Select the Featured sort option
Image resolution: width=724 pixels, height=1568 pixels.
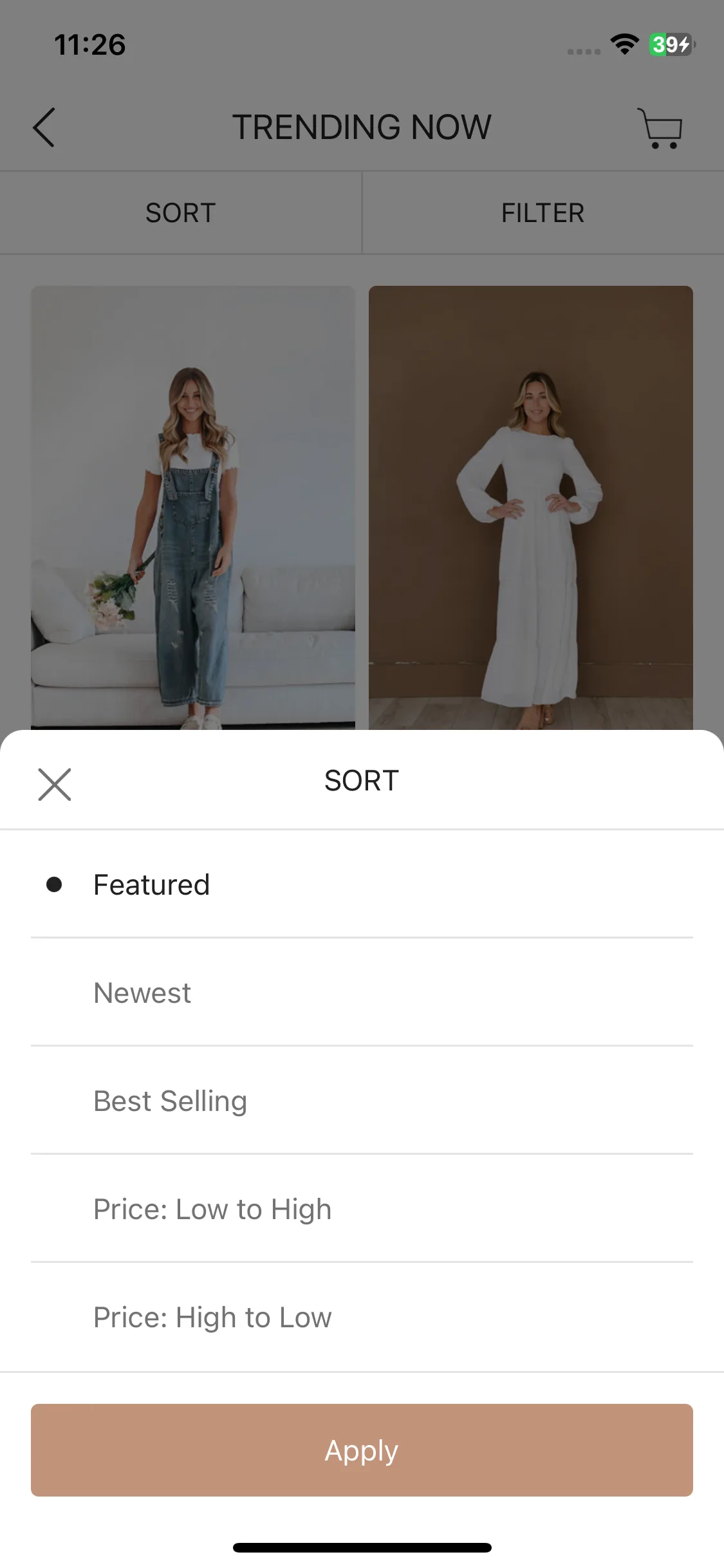click(152, 885)
